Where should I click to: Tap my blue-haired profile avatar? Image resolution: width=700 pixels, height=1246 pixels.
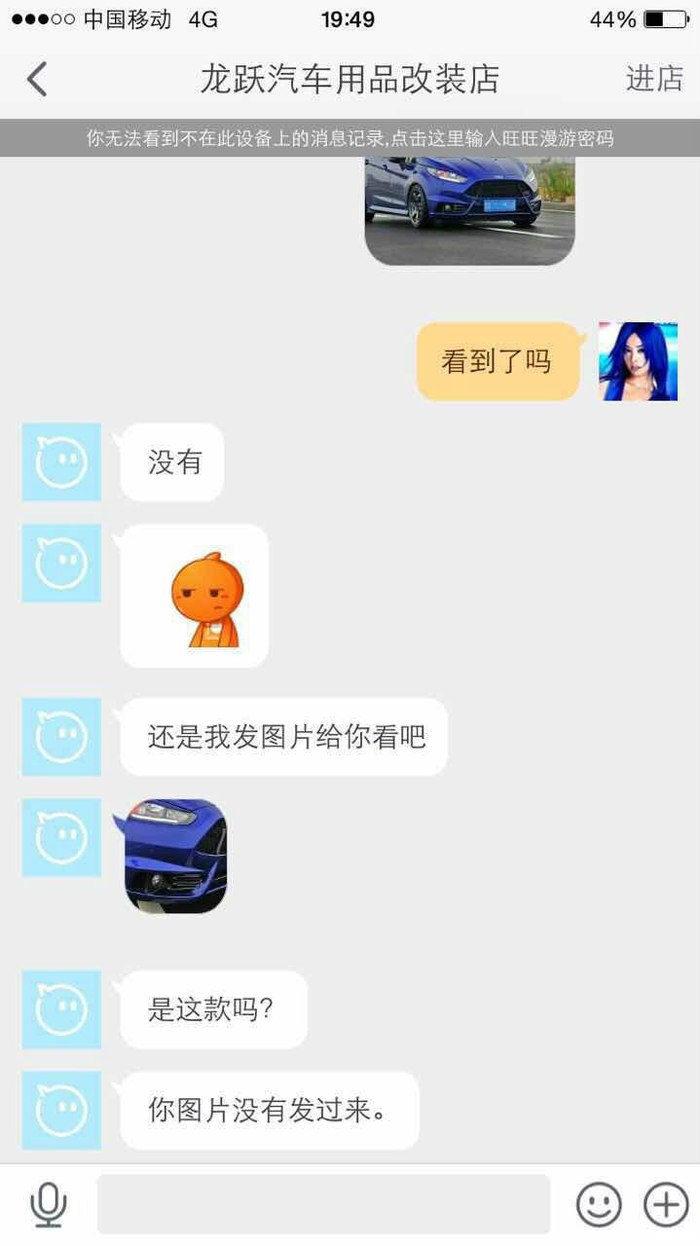[638, 361]
